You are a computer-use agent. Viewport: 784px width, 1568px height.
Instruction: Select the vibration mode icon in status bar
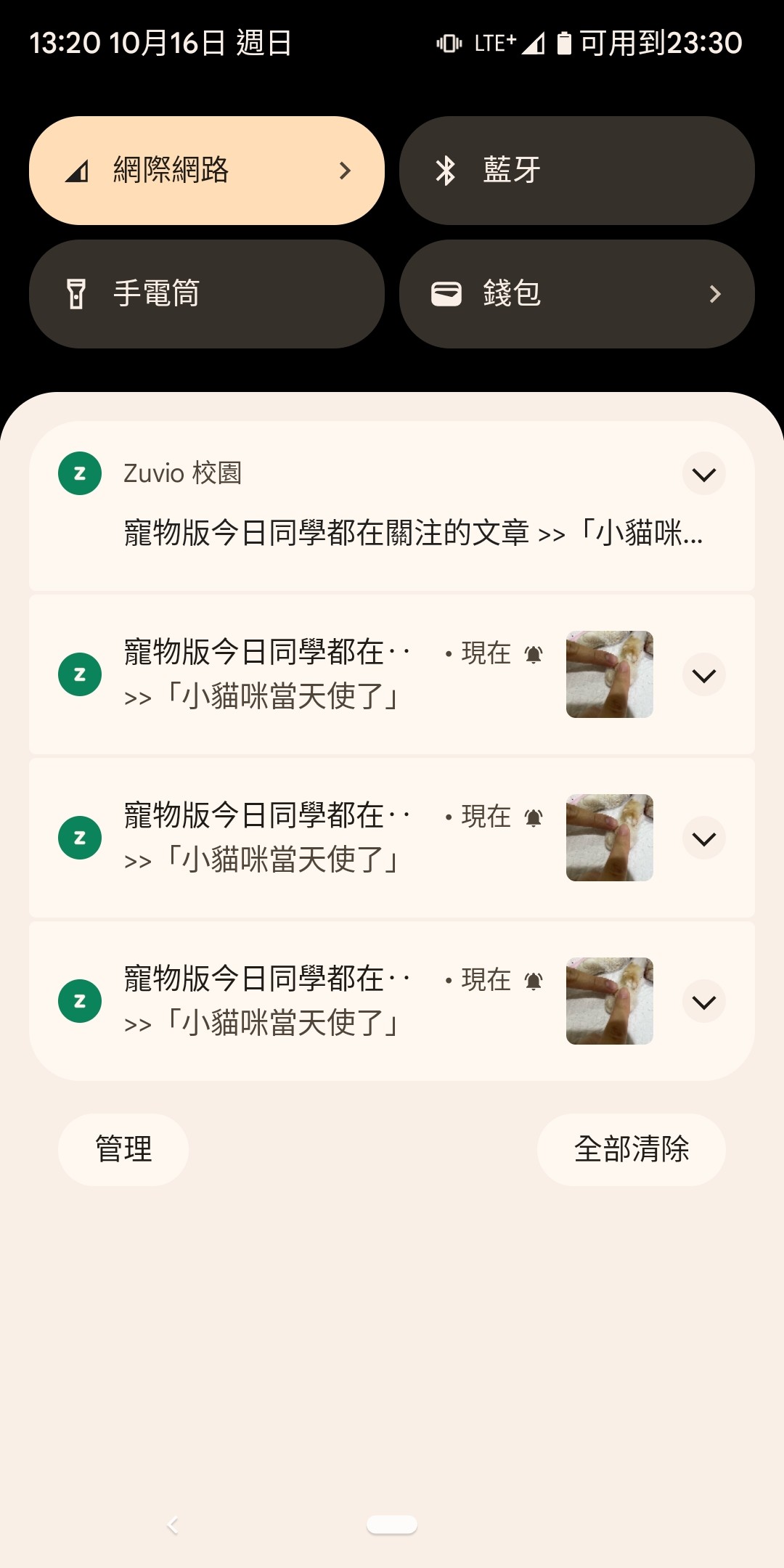pos(448,44)
